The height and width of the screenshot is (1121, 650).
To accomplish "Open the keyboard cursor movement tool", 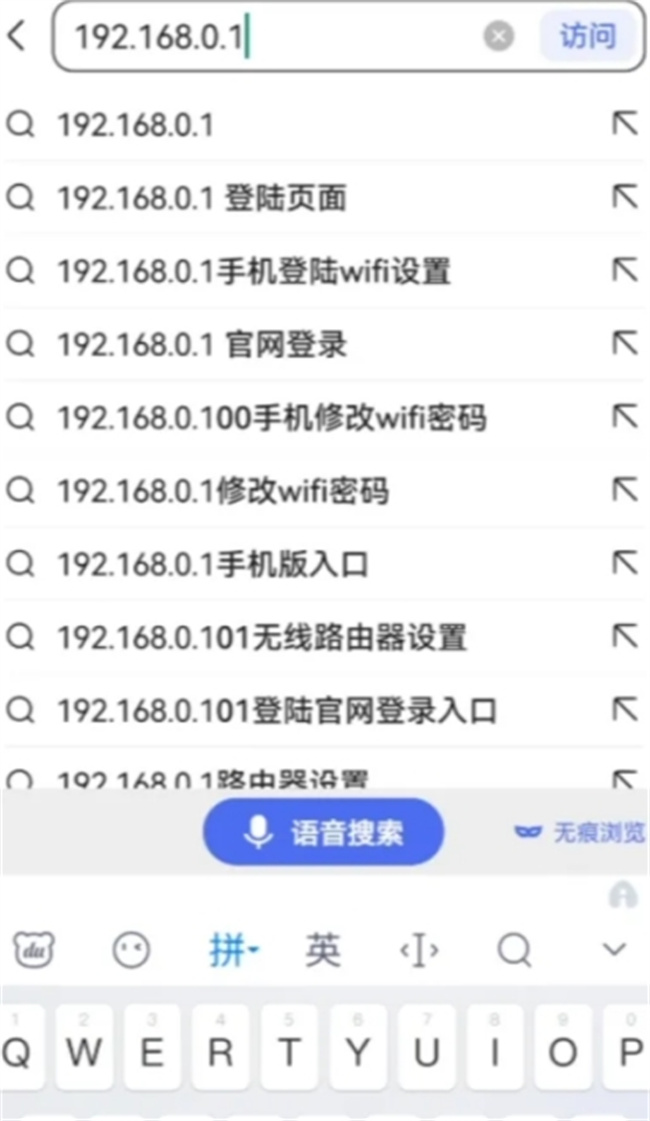I will 419,950.
